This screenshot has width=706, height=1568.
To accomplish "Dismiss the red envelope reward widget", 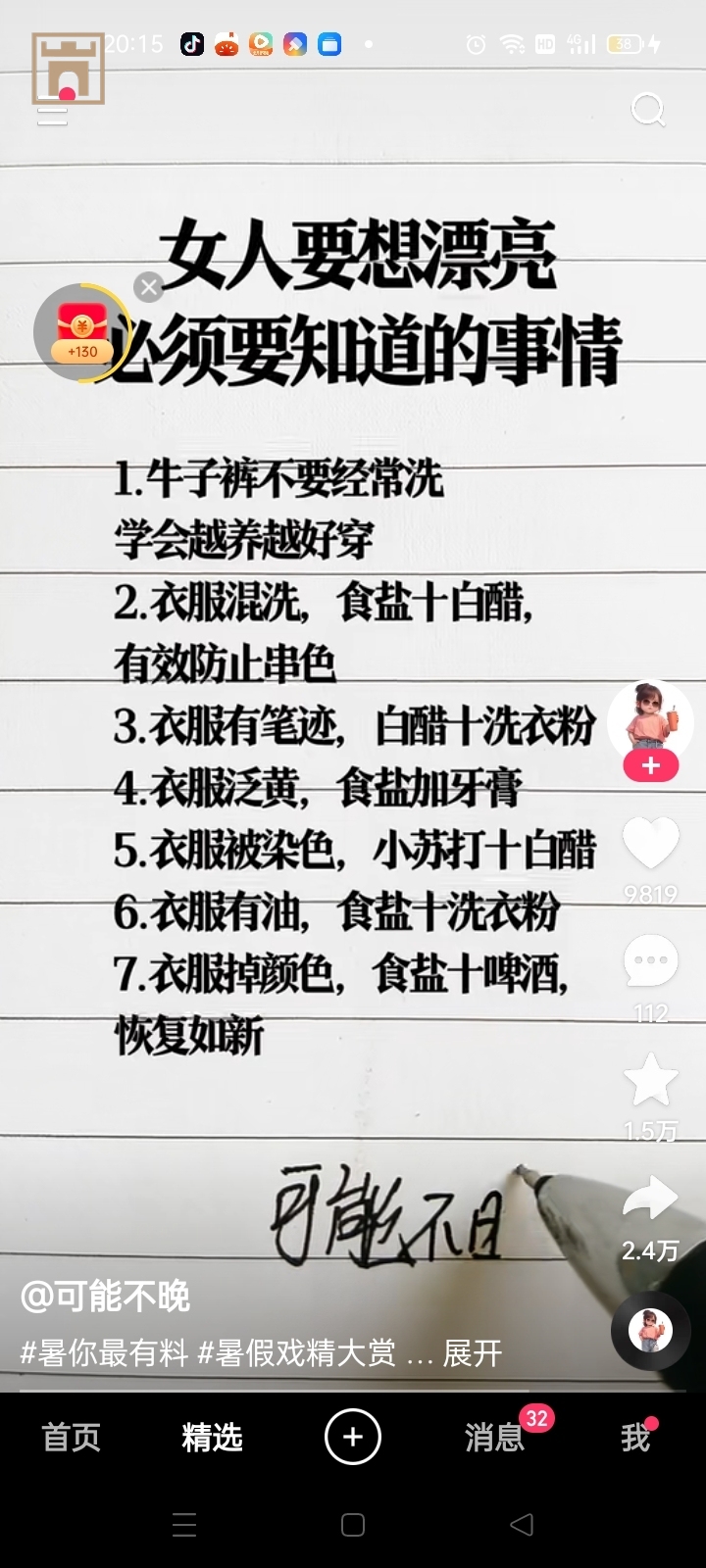I will tap(149, 287).
